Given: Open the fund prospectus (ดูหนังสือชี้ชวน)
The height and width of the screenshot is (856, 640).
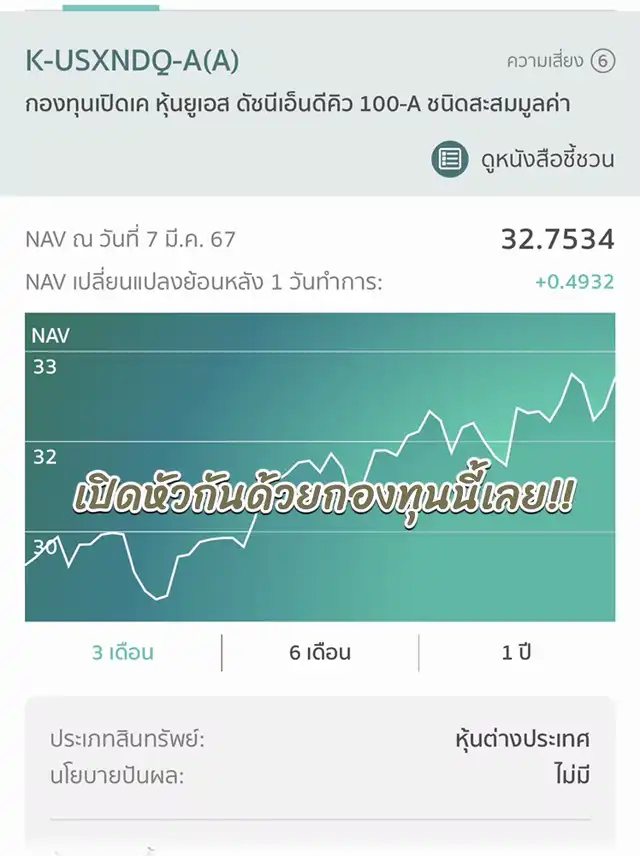Looking at the screenshot, I should click(524, 159).
